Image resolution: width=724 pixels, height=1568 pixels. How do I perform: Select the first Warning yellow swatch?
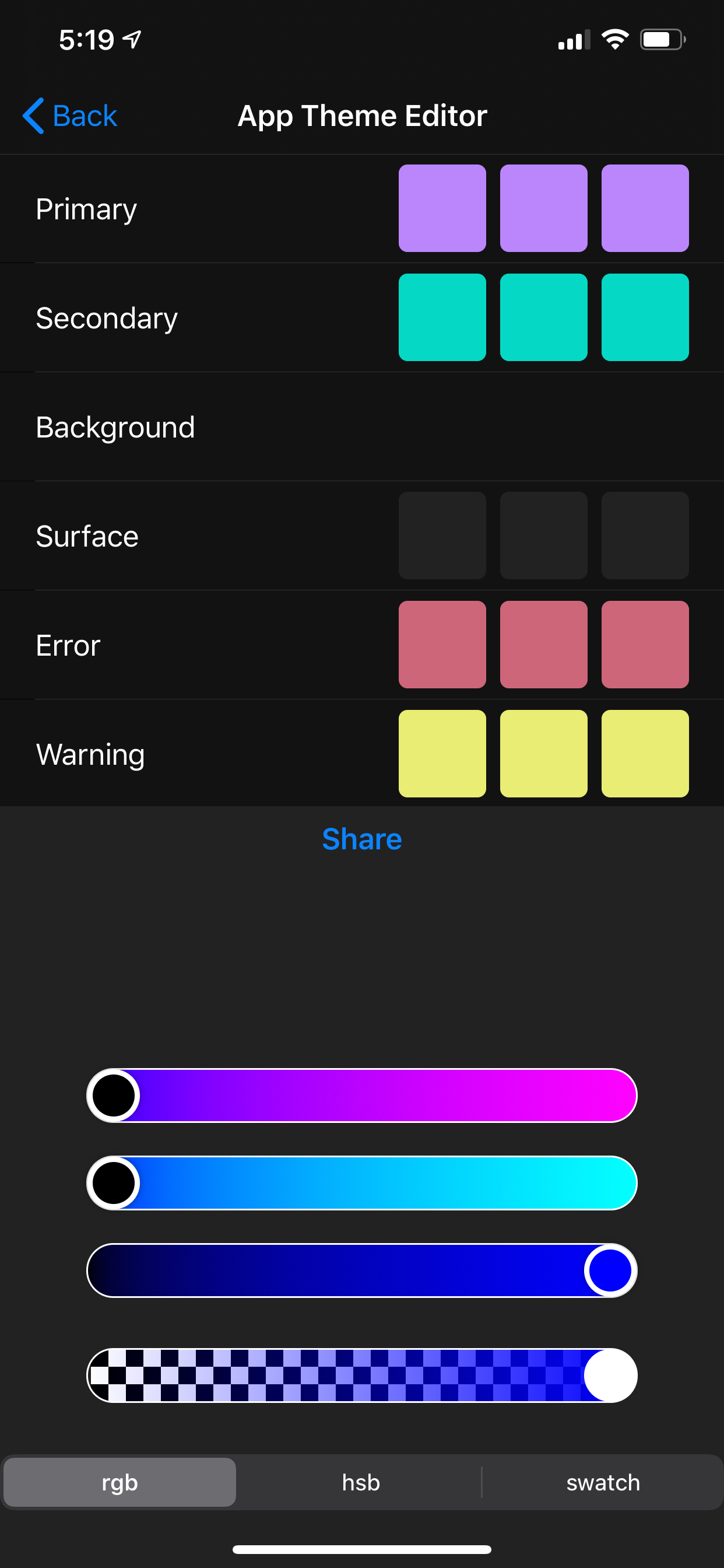[442, 754]
